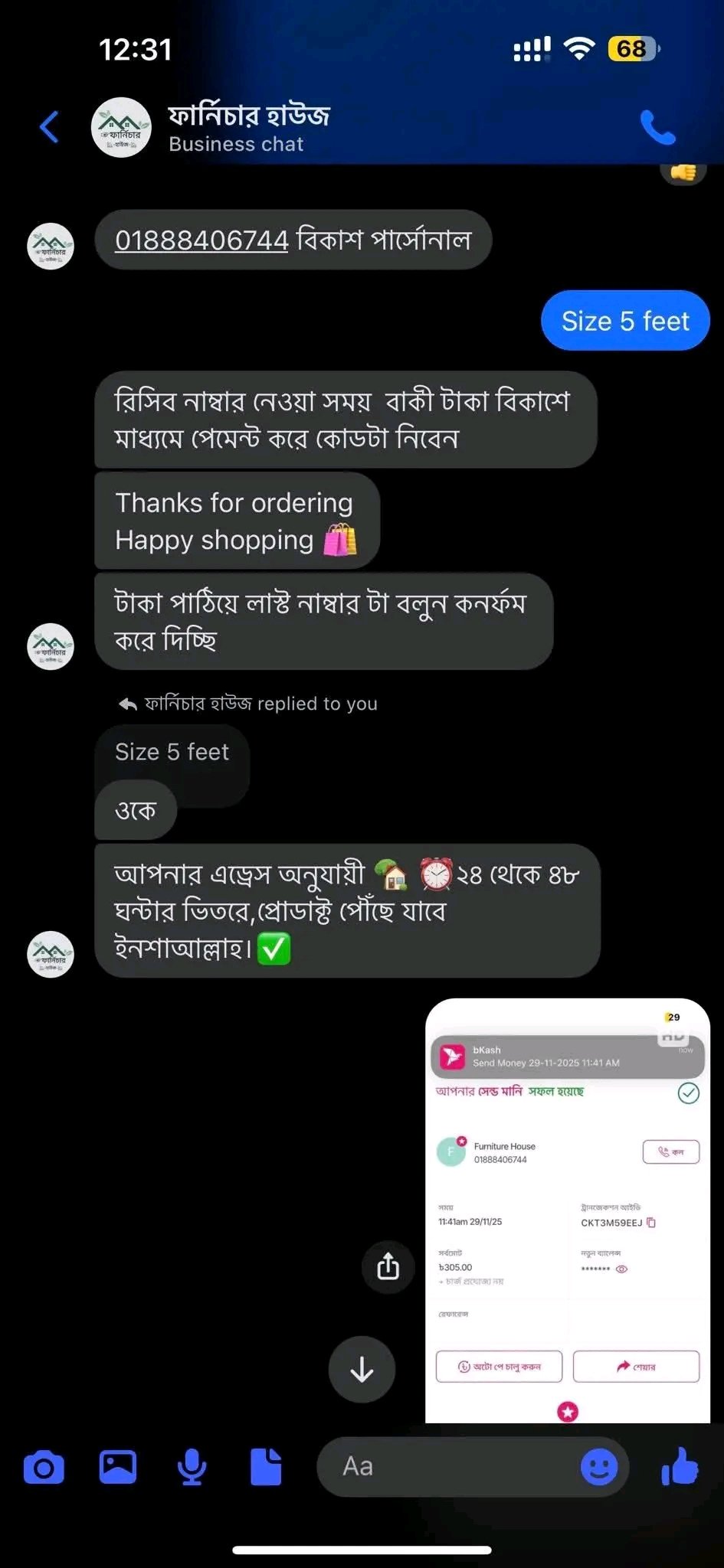Record a voice message
Image resolution: width=724 pixels, height=1568 pixels.
click(192, 1467)
